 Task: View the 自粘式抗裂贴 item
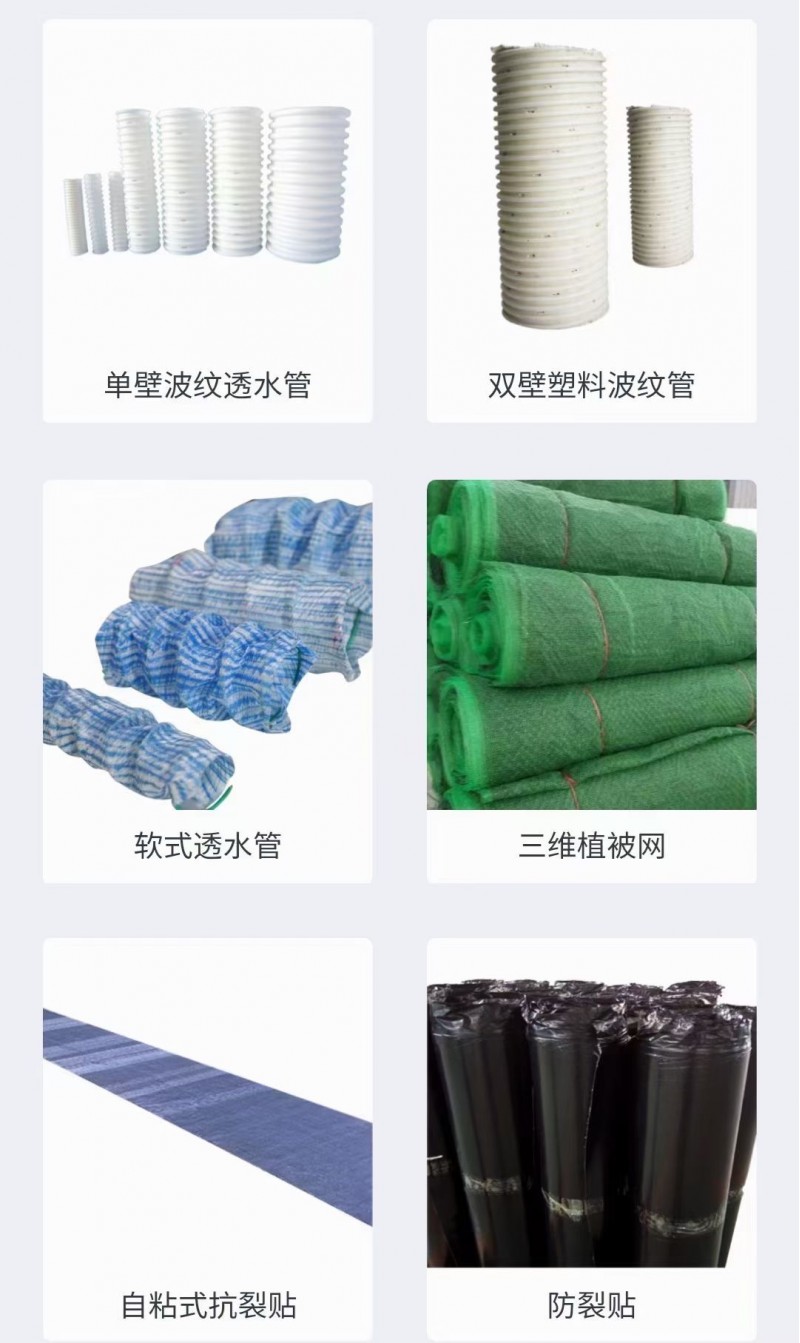(x=207, y=1138)
